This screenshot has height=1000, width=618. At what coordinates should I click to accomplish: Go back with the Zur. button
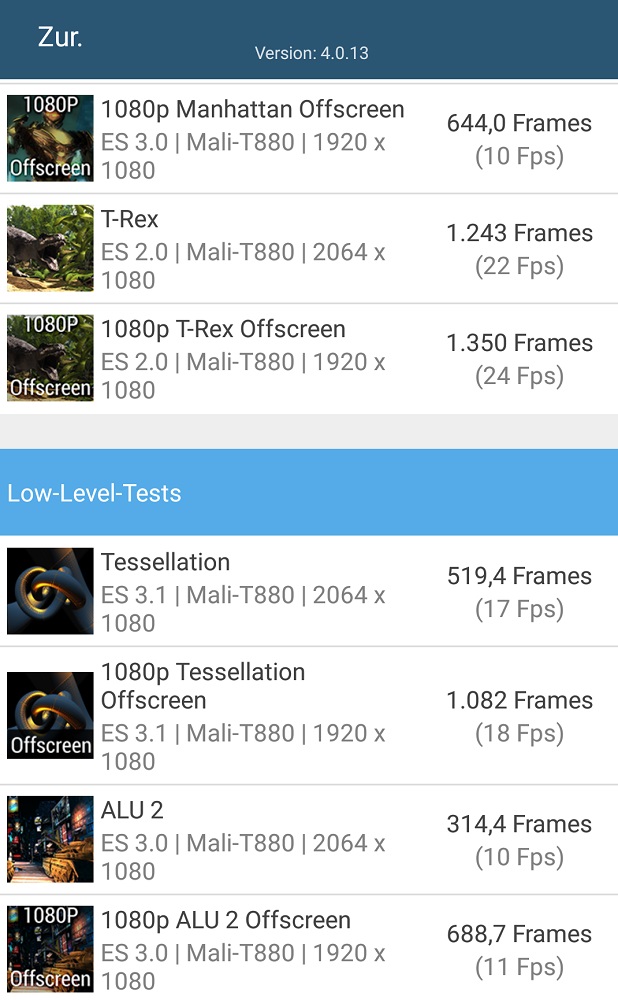click(60, 37)
